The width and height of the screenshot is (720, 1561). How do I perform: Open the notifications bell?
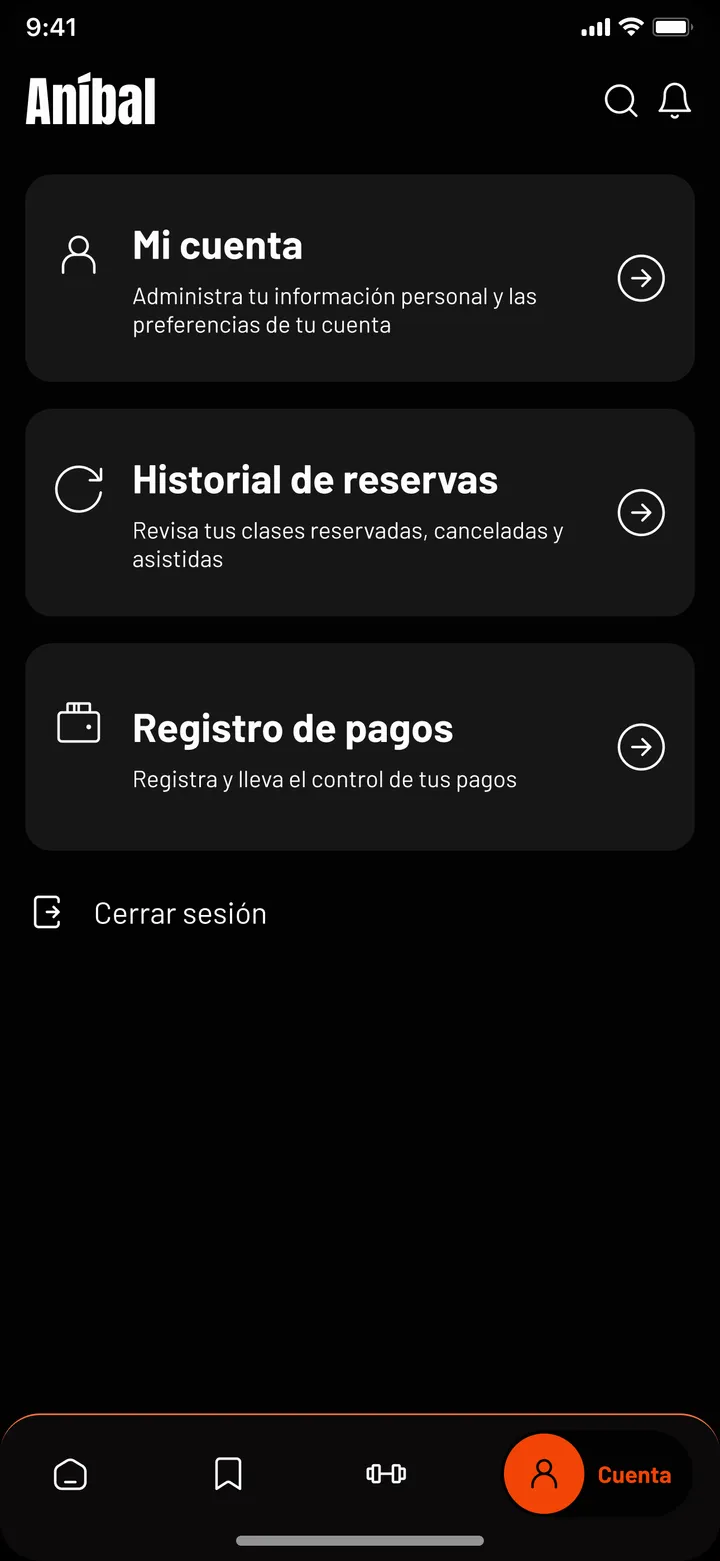(x=675, y=101)
